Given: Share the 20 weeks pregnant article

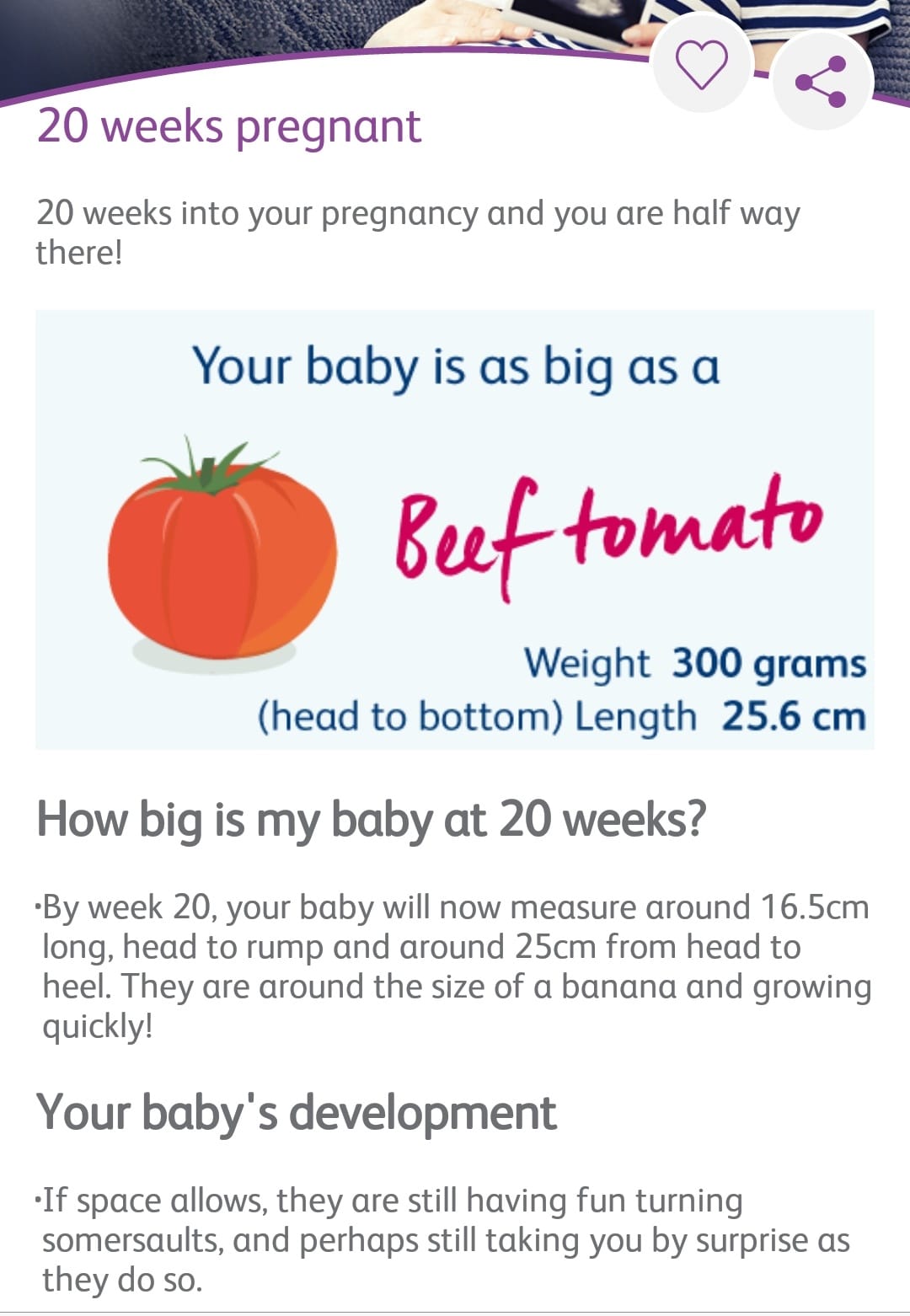Looking at the screenshot, I should click(x=822, y=82).
